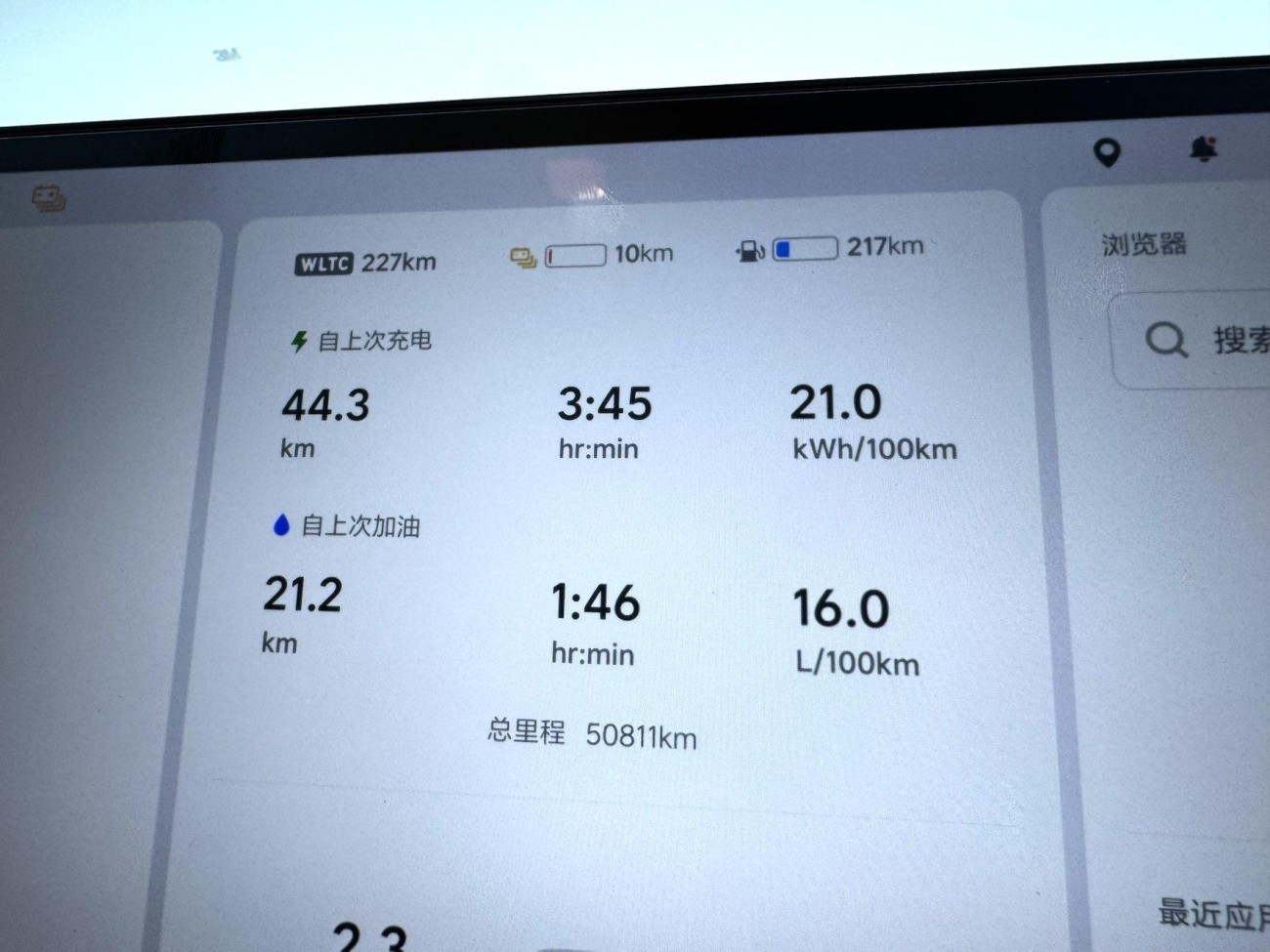Open the notifications bell
The height and width of the screenshot is (952, 1270).
click(x=1203, y=149)
